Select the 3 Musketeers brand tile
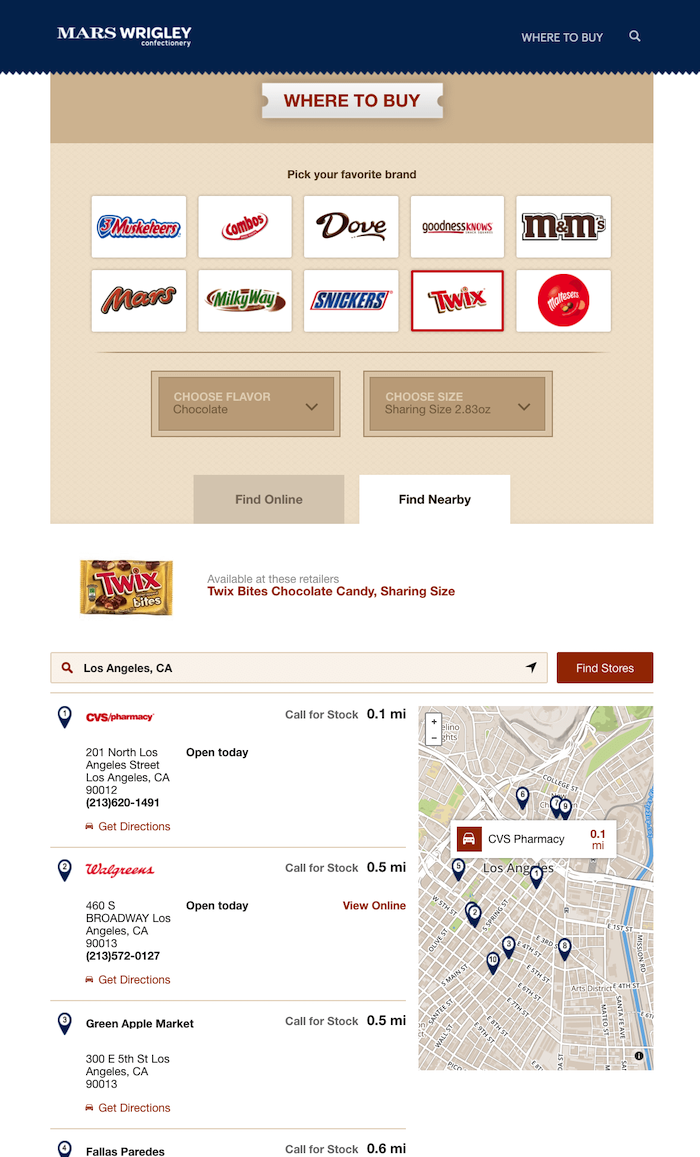 tap(139, 227)
